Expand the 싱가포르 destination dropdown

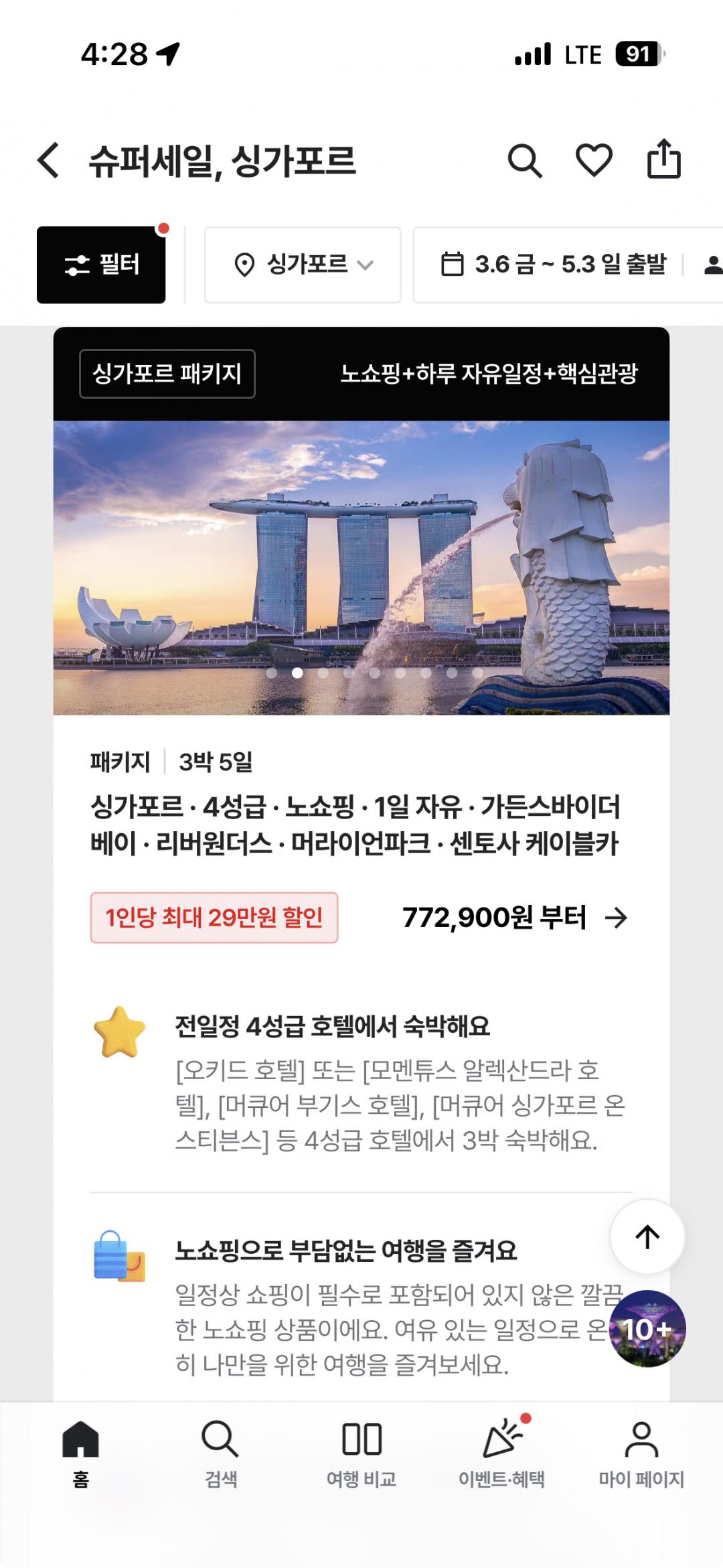(x=303, y=265)
